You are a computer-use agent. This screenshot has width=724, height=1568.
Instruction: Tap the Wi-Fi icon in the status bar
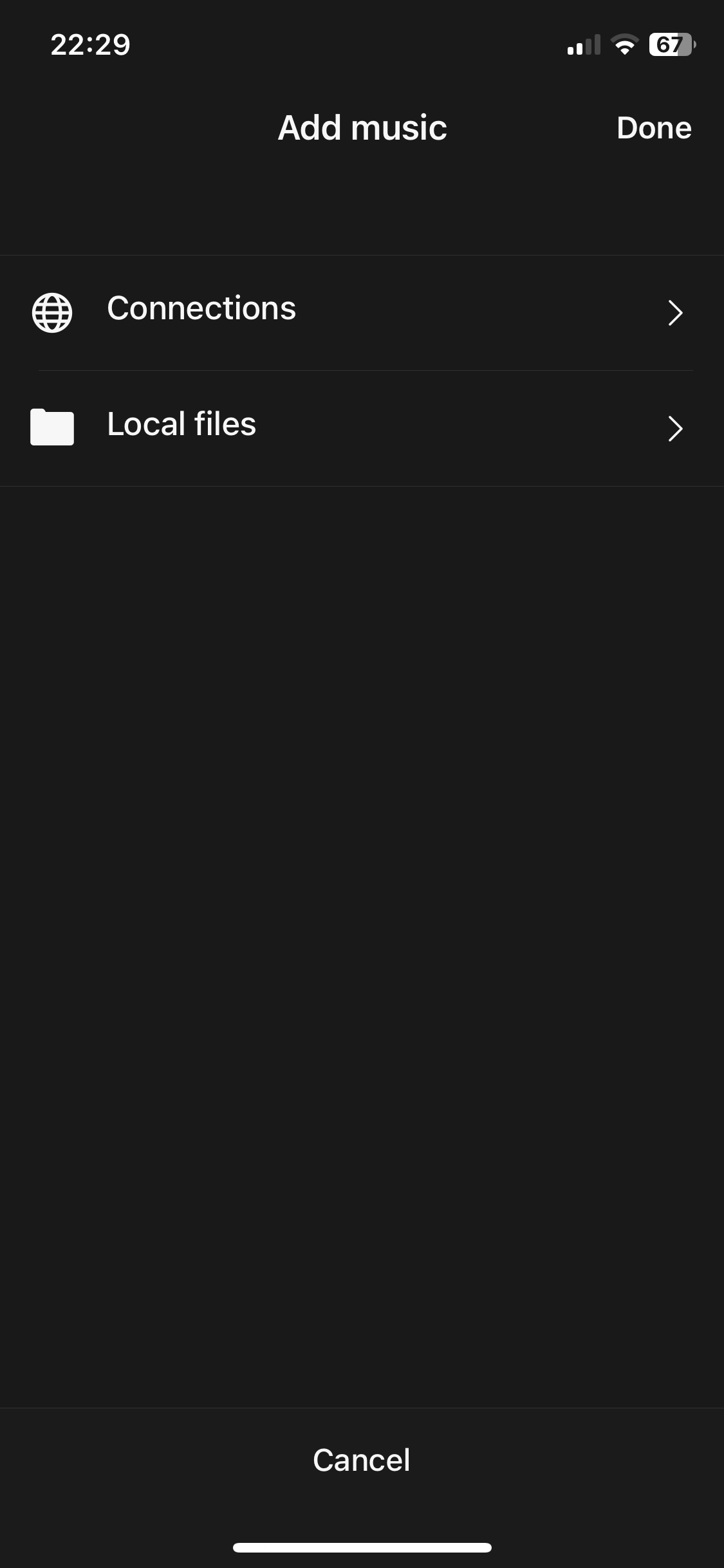(622, 44)
